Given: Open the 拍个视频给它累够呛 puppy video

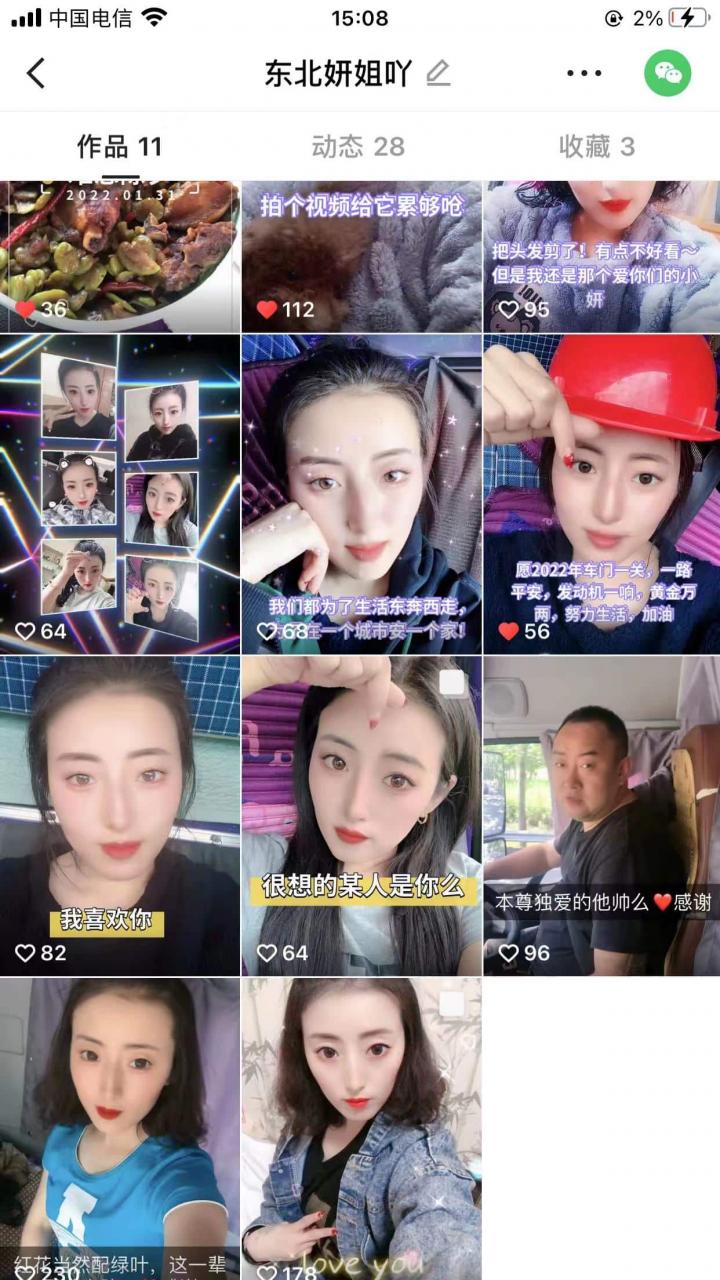Looking at the screenshot, I should point(360,250).
